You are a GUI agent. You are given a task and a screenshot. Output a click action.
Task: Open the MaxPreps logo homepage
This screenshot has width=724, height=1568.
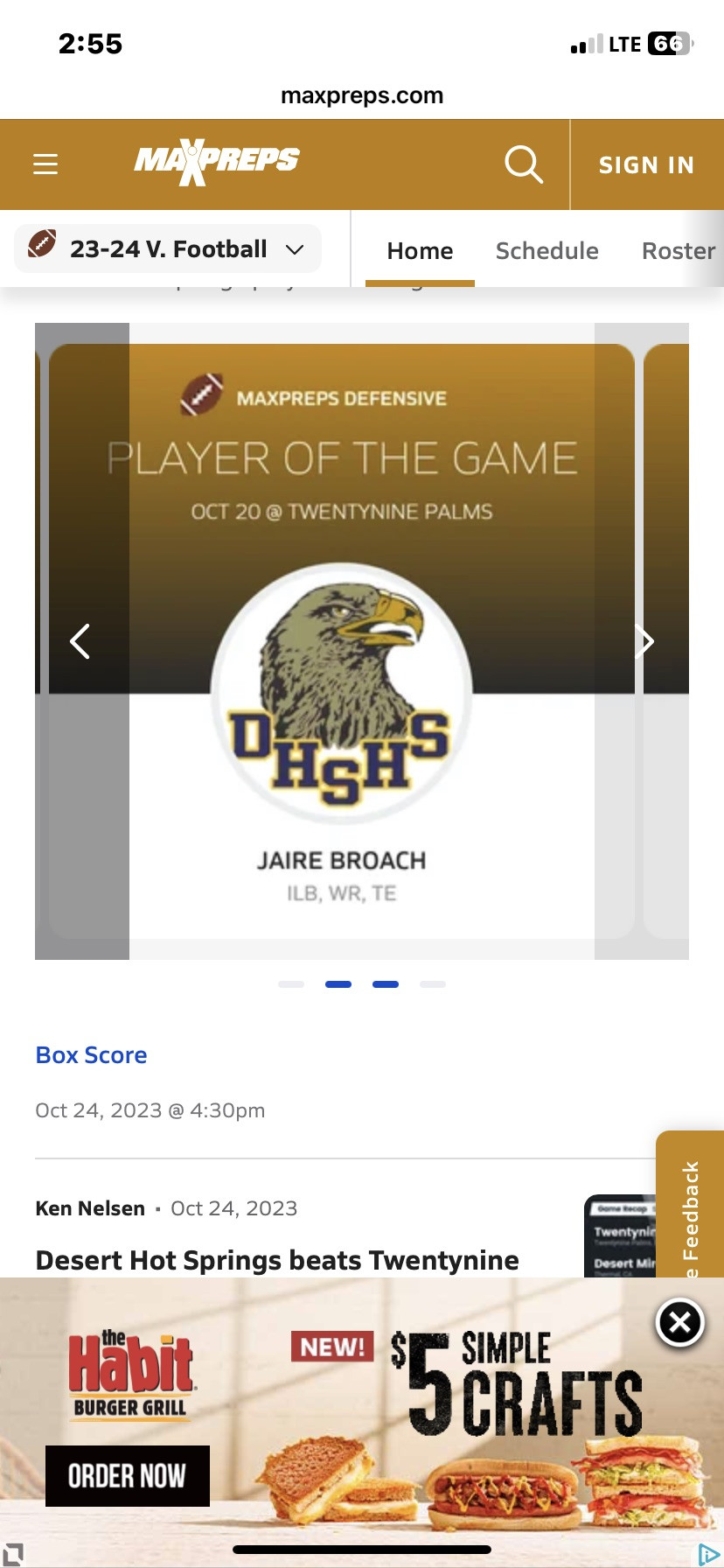pyautogui.click(x=216, y=163)
